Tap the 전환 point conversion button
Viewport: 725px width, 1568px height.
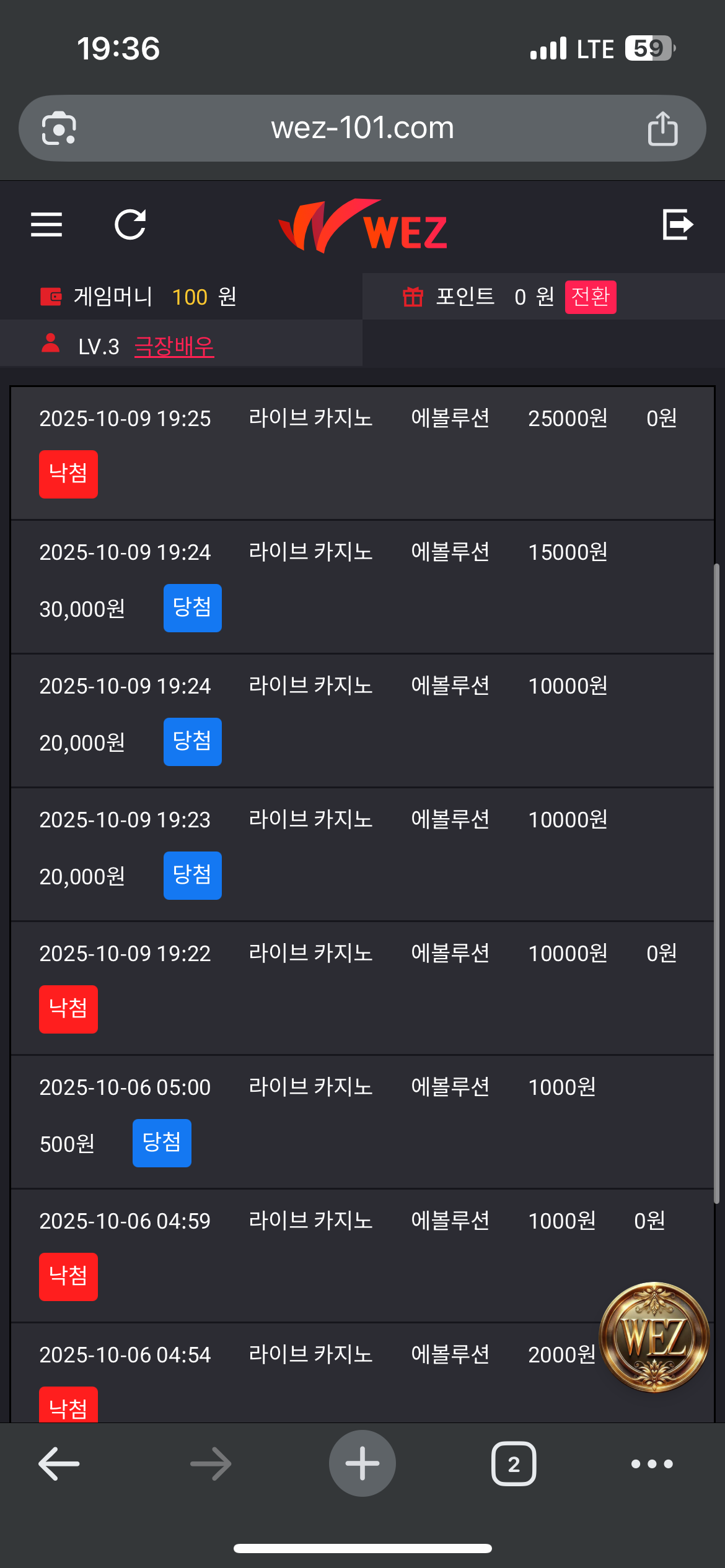pyautogui.click(x=590, y=297)
